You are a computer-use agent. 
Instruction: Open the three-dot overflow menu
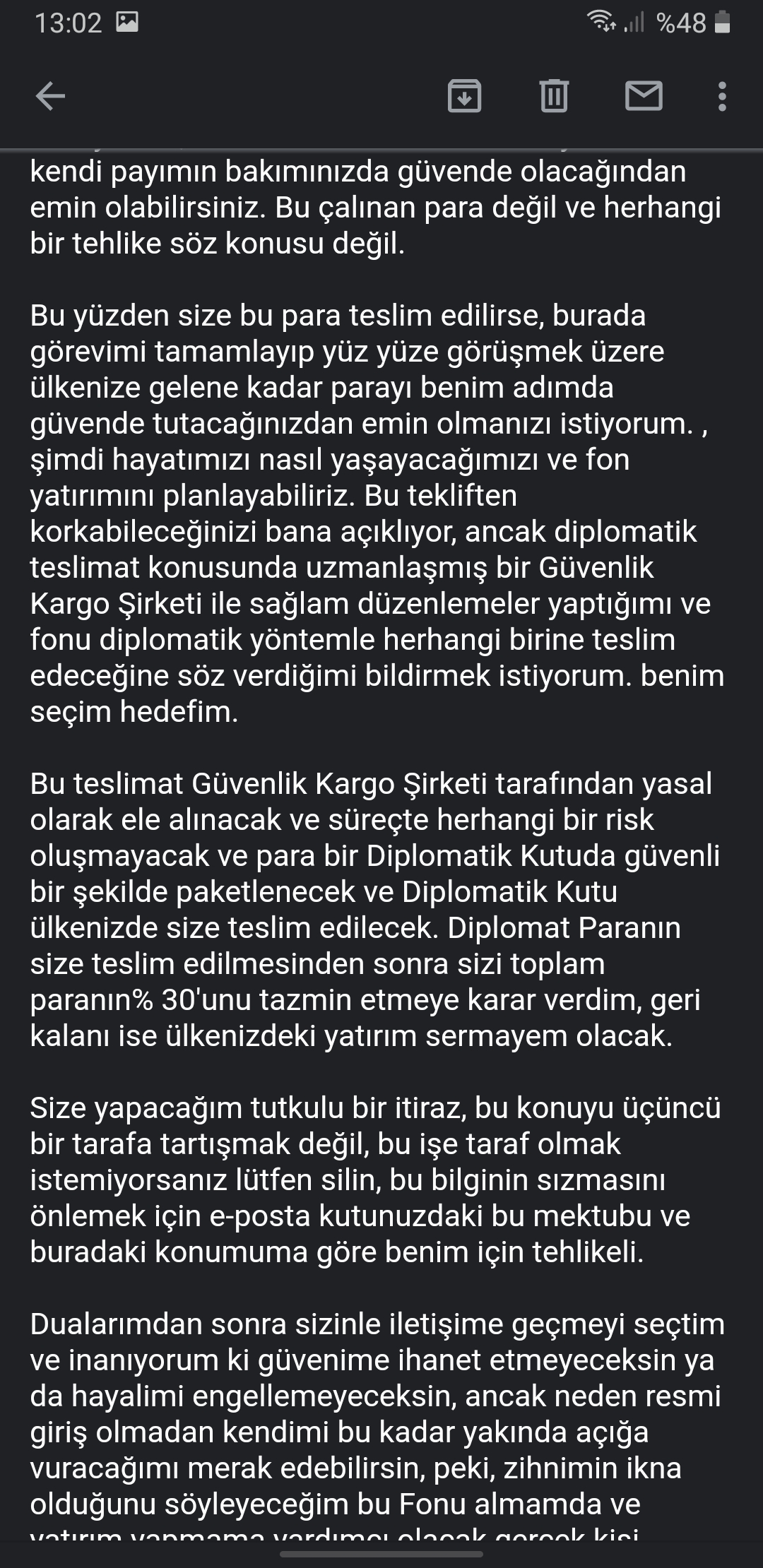tap(721, 96)
